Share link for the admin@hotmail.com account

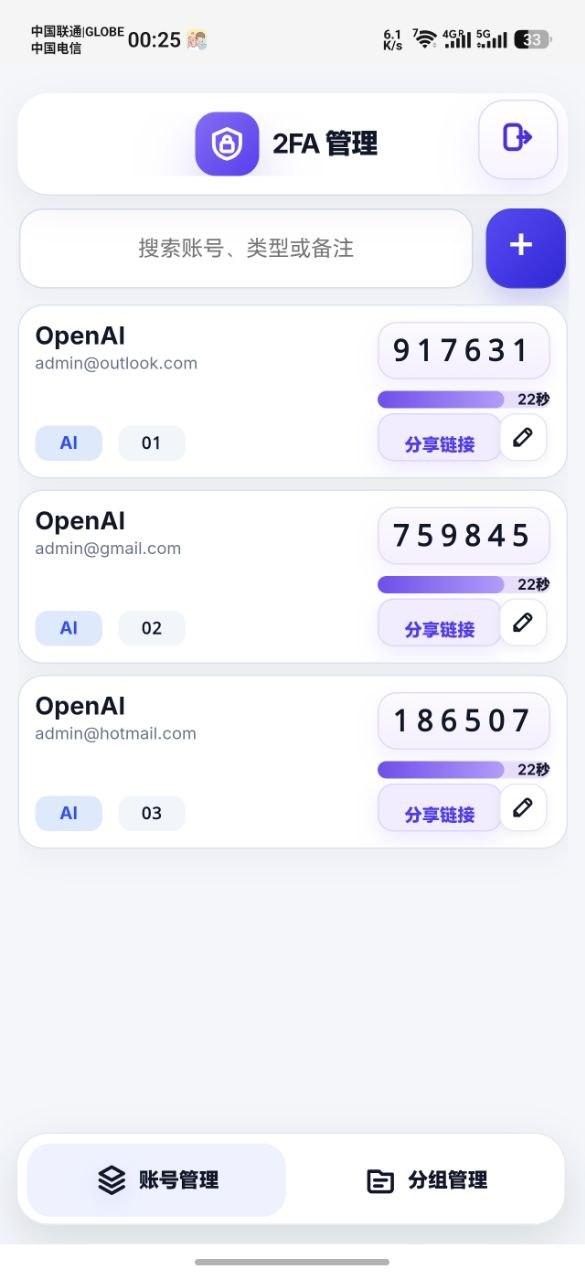tap(440, 808)
